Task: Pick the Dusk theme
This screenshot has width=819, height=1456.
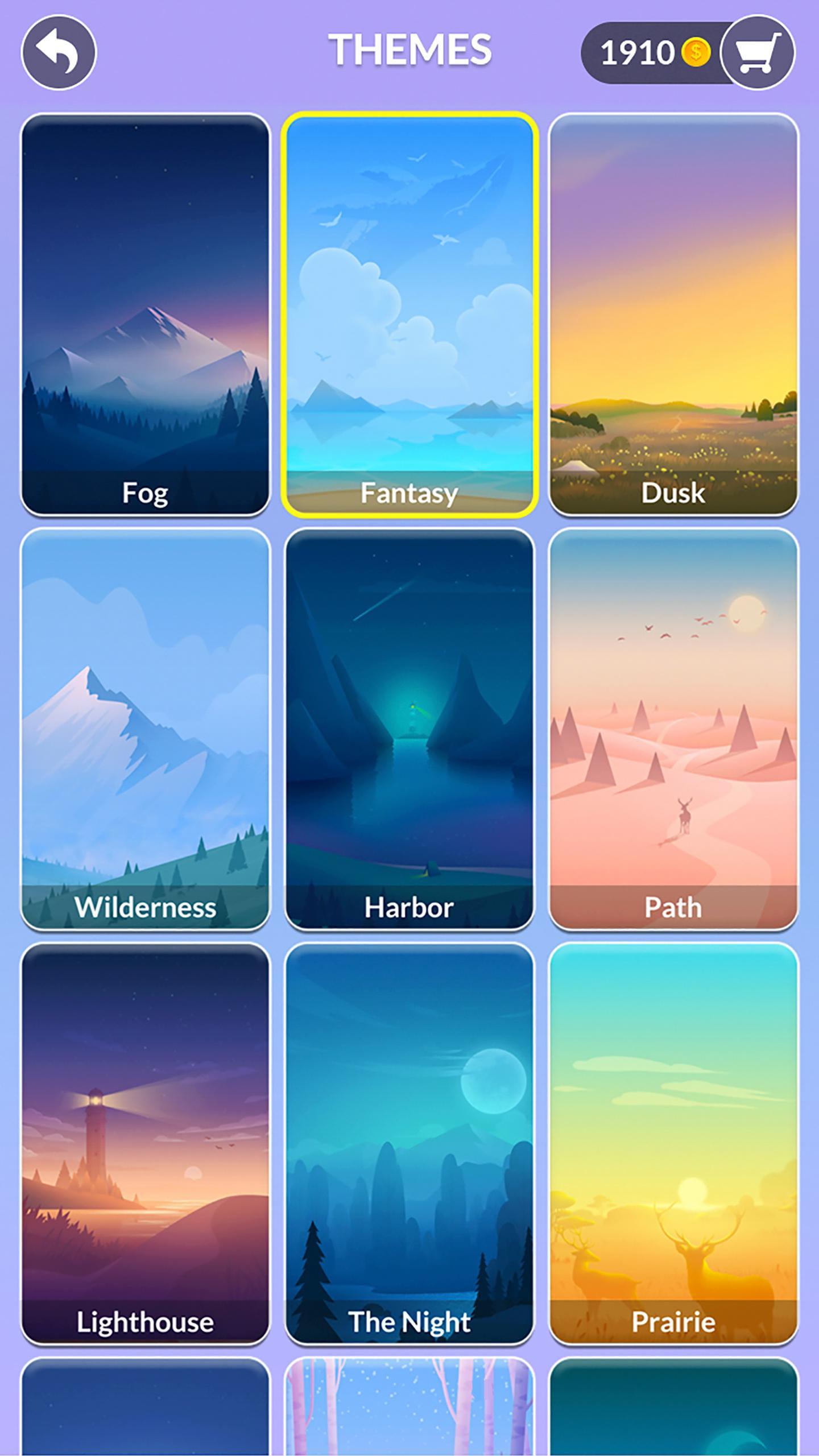Action: click(673, 315)
